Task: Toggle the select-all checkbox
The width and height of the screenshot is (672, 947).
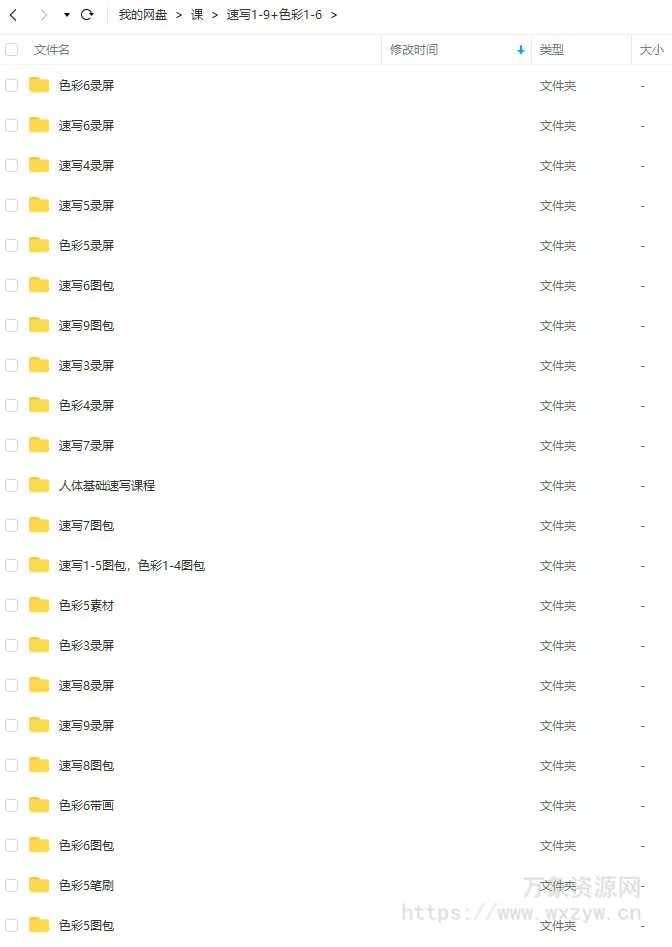Action: (12, 50)
